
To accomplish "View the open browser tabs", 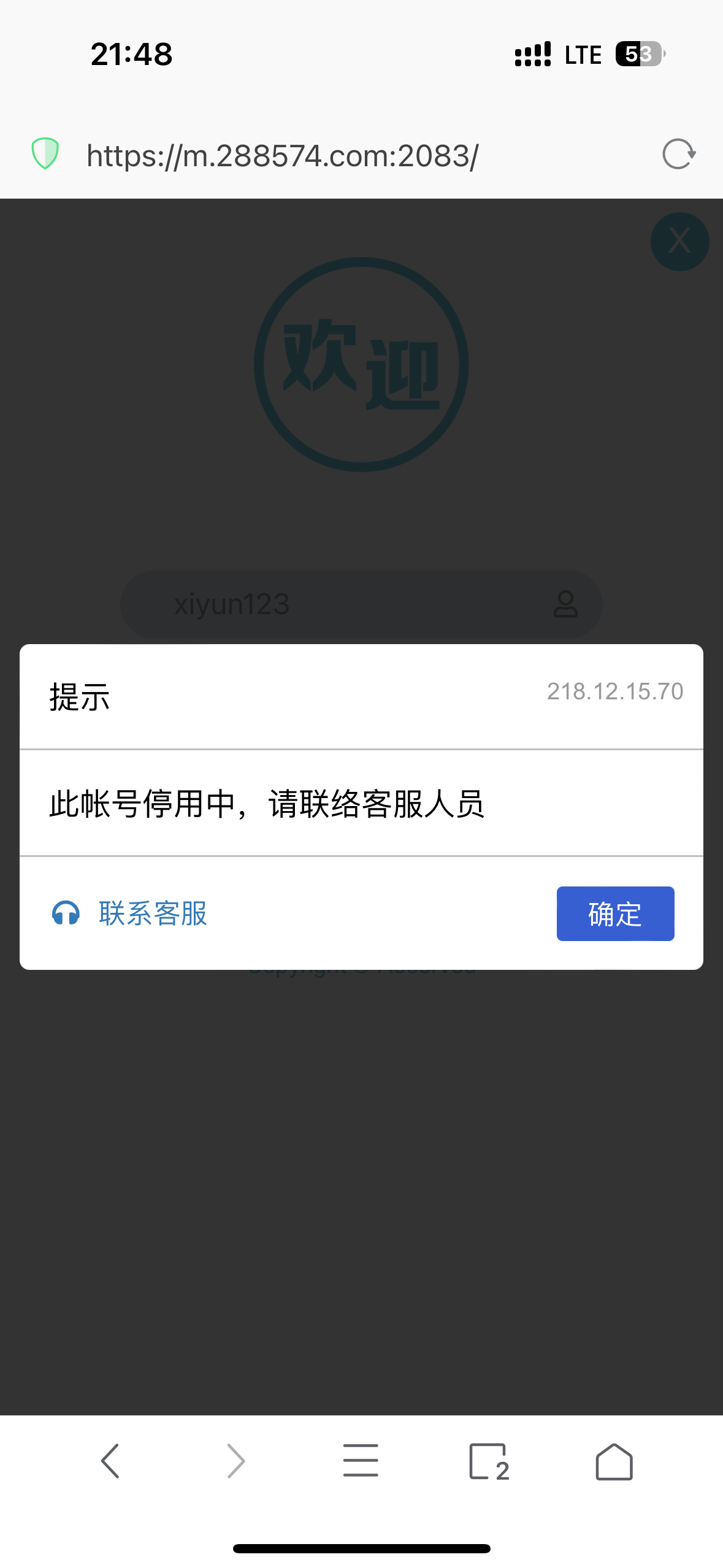I will pyautogui.click(x=489, y=1461).
